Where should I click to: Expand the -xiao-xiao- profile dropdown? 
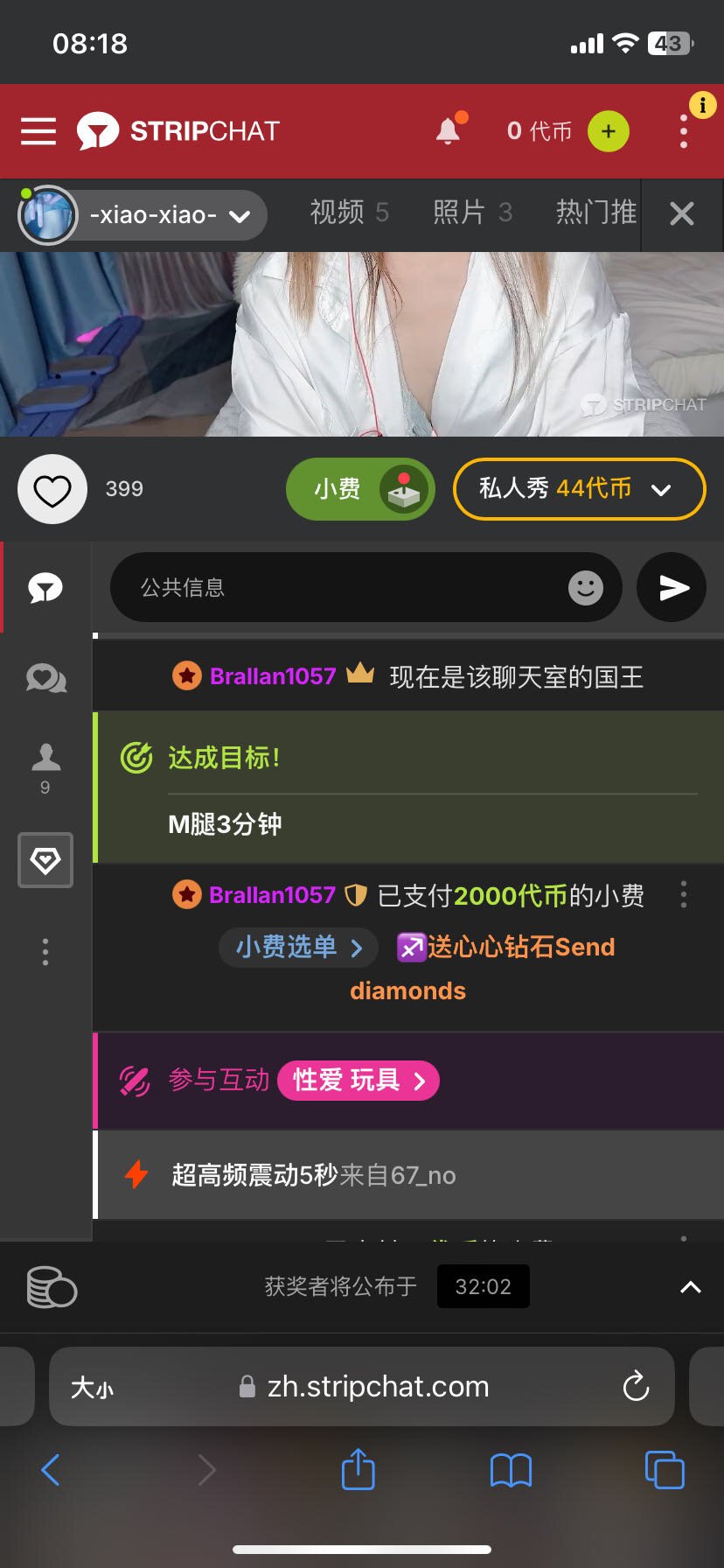click(239, 215)
